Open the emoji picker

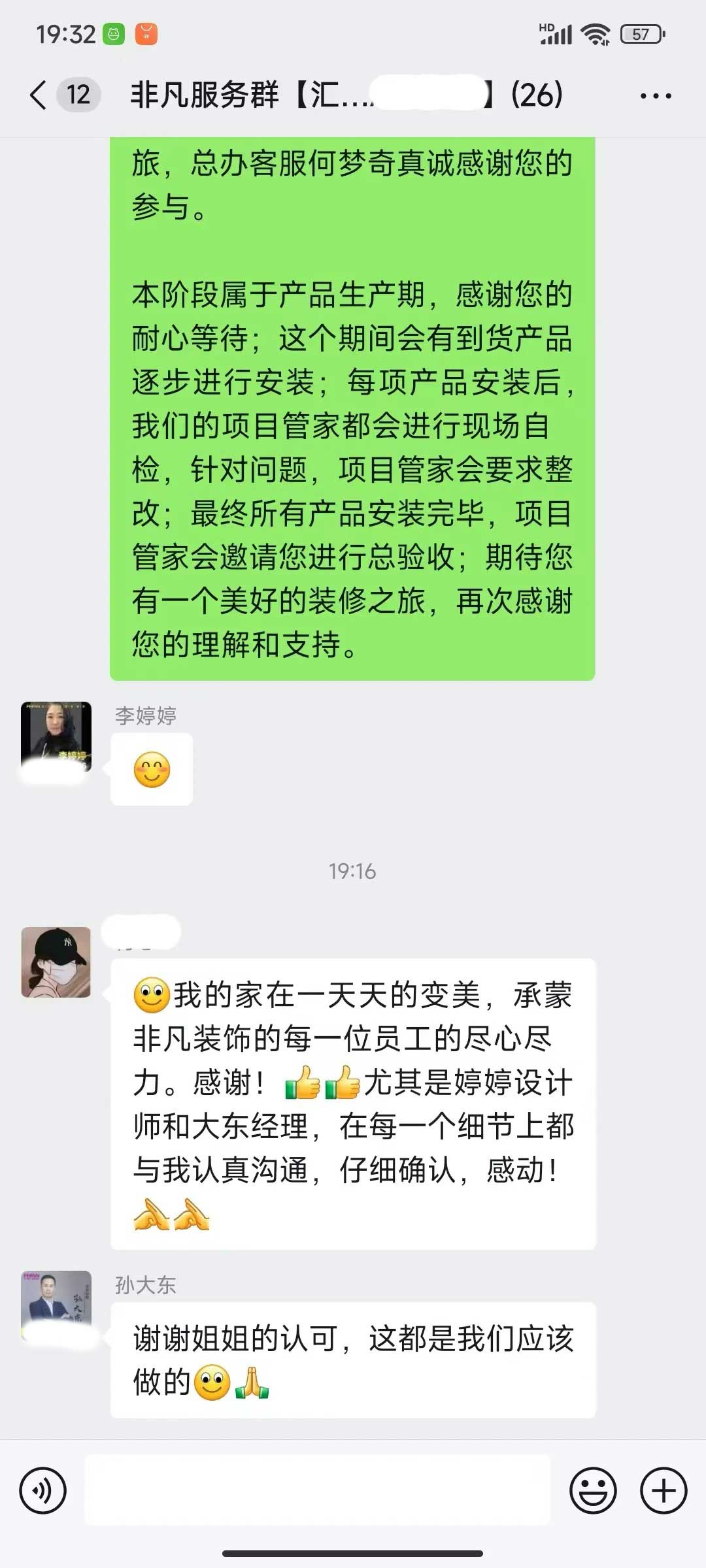pyautogui.click(x=593, y=1491)
